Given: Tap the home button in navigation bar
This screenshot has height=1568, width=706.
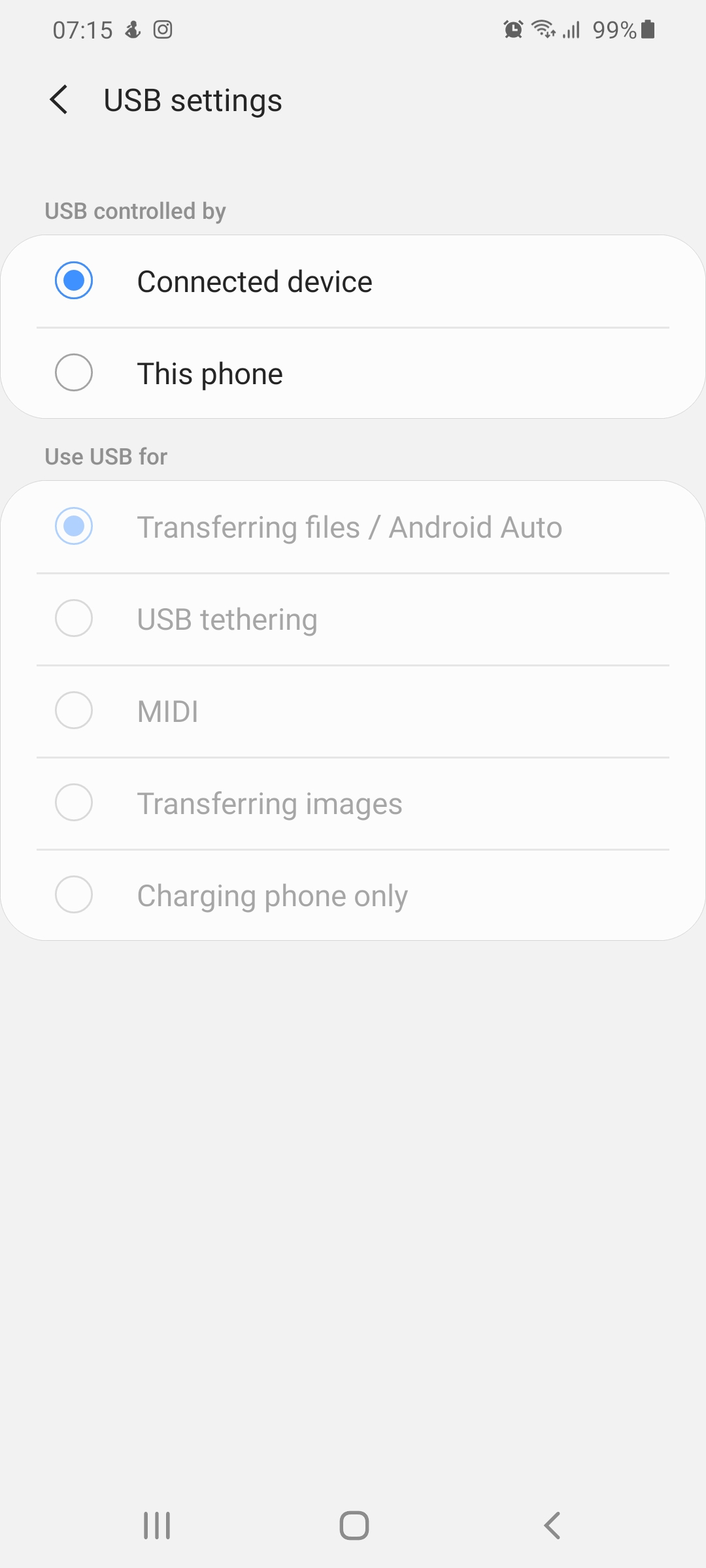Looking at the screenshot, I should point(354,1526).
